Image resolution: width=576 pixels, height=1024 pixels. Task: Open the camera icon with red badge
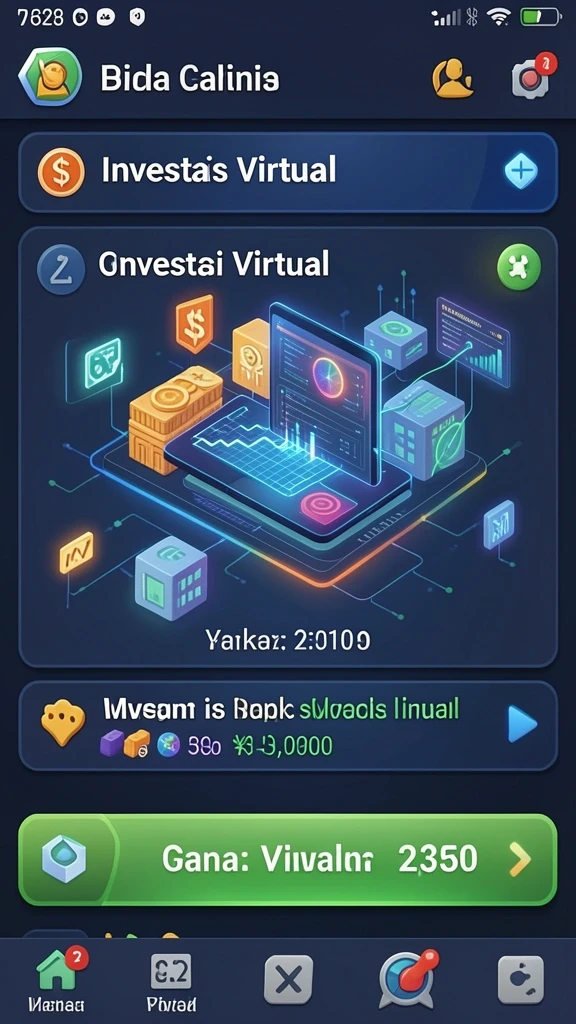[532, 77]
